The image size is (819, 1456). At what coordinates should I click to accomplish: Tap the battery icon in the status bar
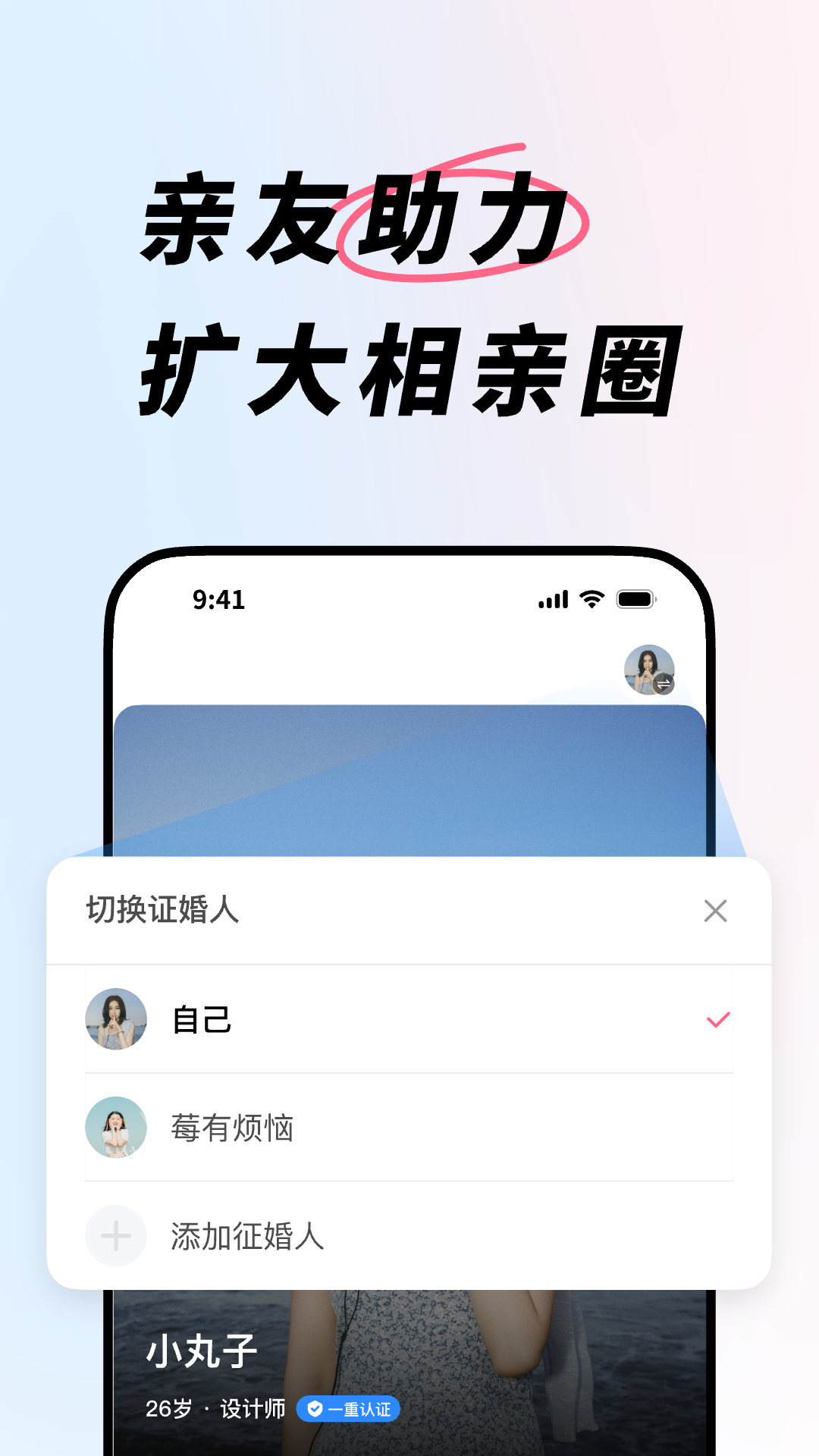pos(636,599)
